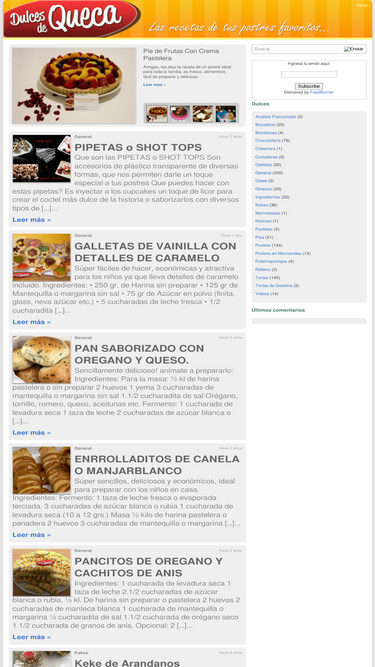Viewport: 375px width, 667px height.
Task: Open the Inicio link in header
Action: coord(362,6)
